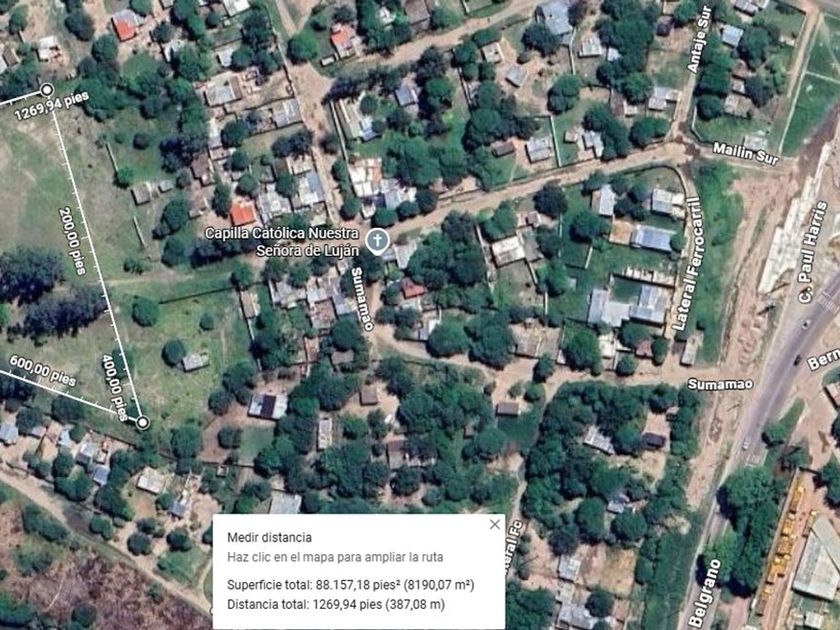The width and height of the screenshot is (840, 630).
Task: Select the measurement point labeled 1269,94 pies
Action: pos(47,89)
